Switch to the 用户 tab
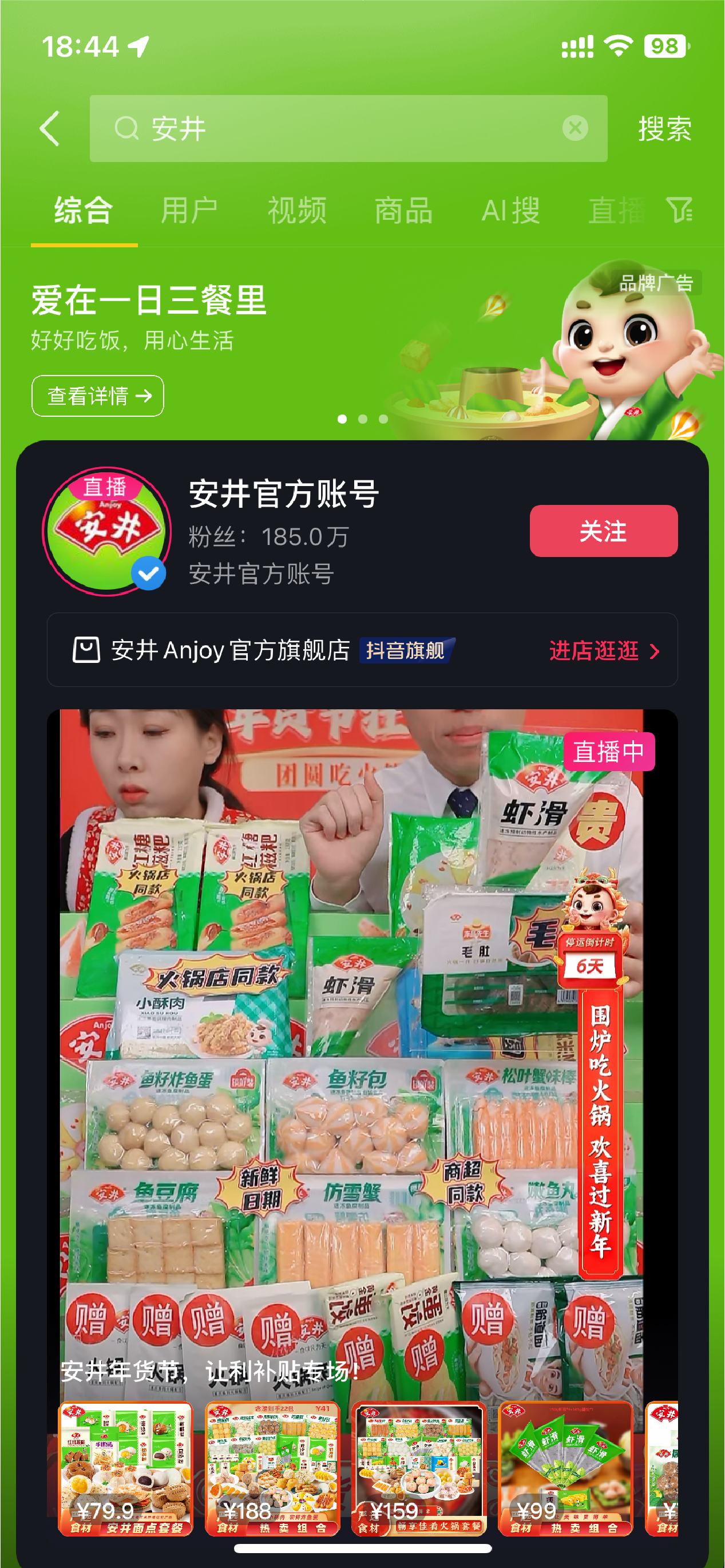 (x=189, y=211)
